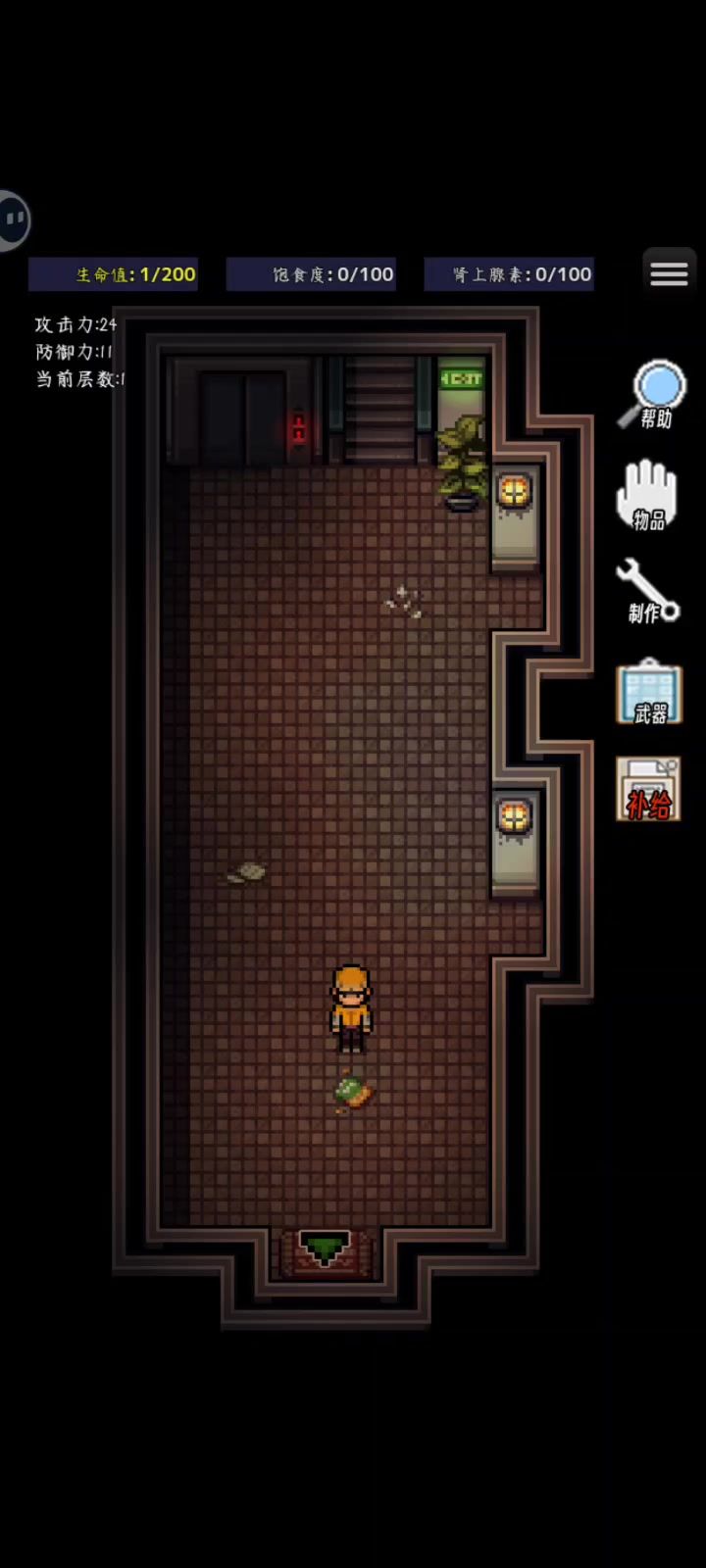Open the 制作 crafting menu

click(648, 591)
